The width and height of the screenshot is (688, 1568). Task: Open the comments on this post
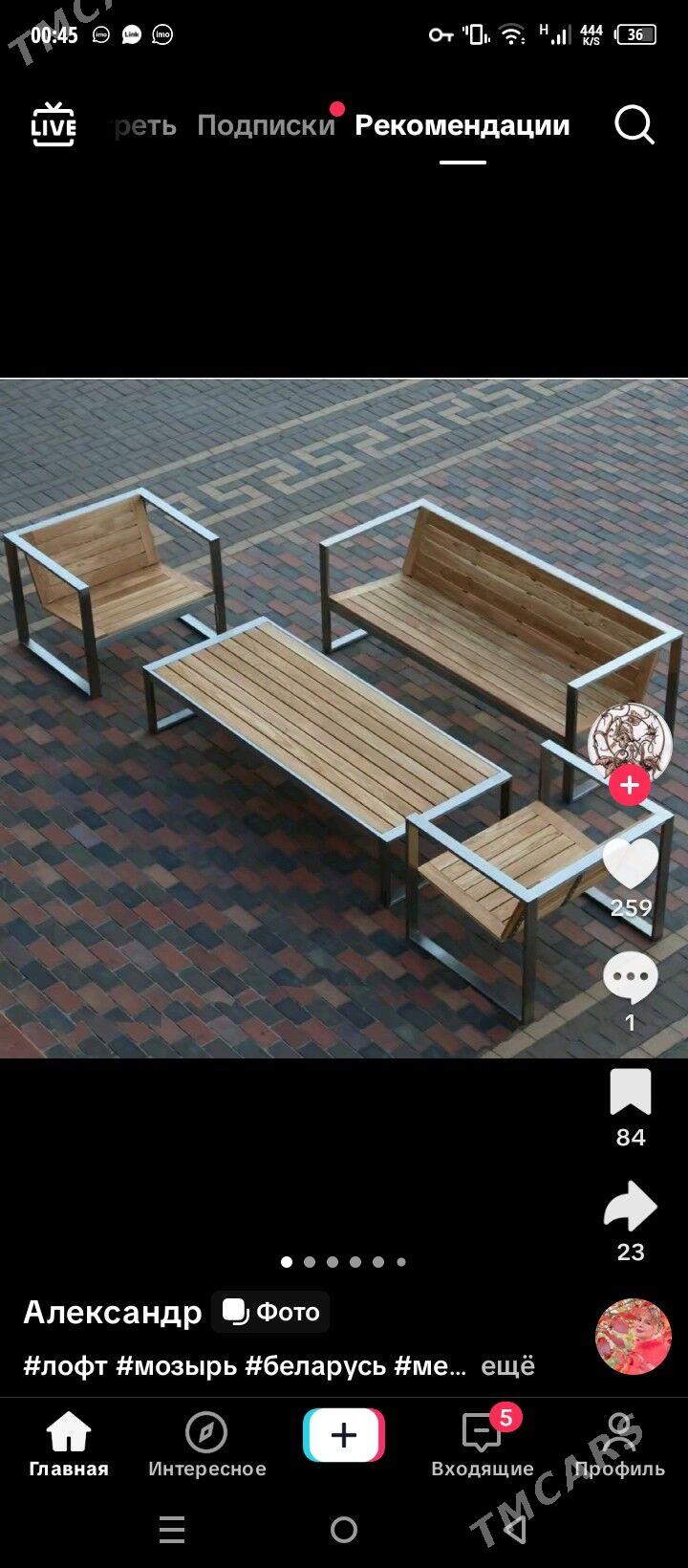[631, 978]
